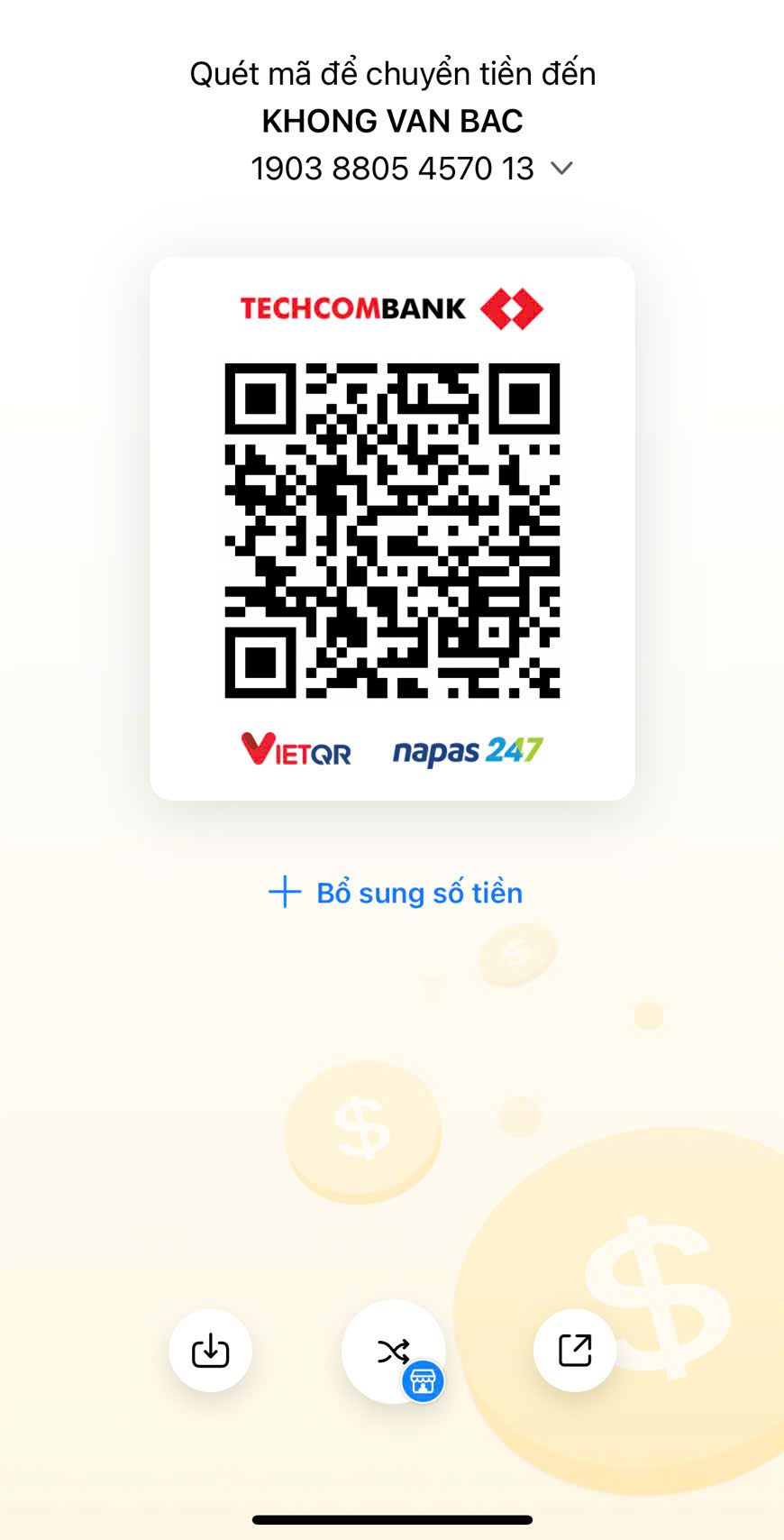Screen dimensions: 784x1540
Task: Share the QR code externally
Action: [x=575, y=1351]
